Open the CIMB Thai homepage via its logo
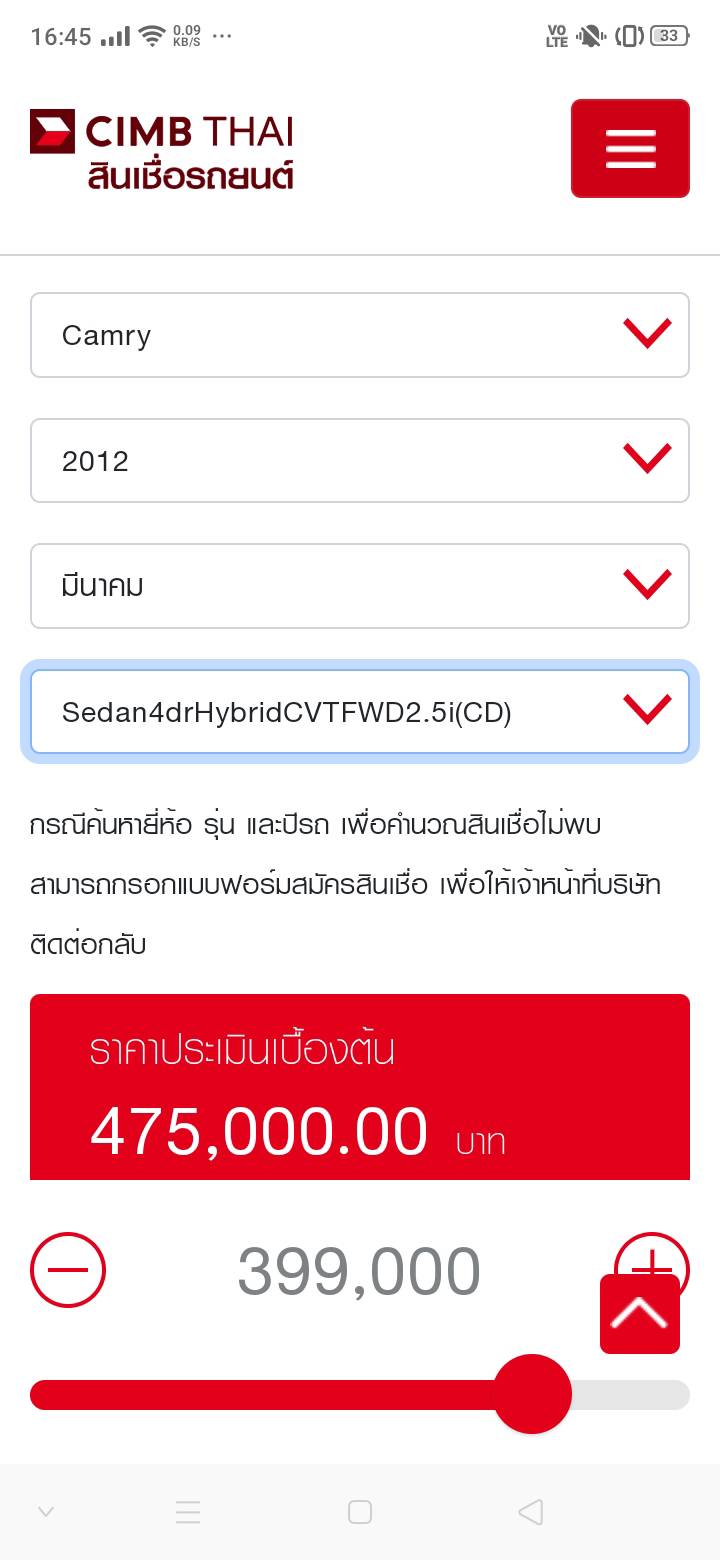Image resolution: width=720 pixels, height=1560 pixels. (162, 150)
